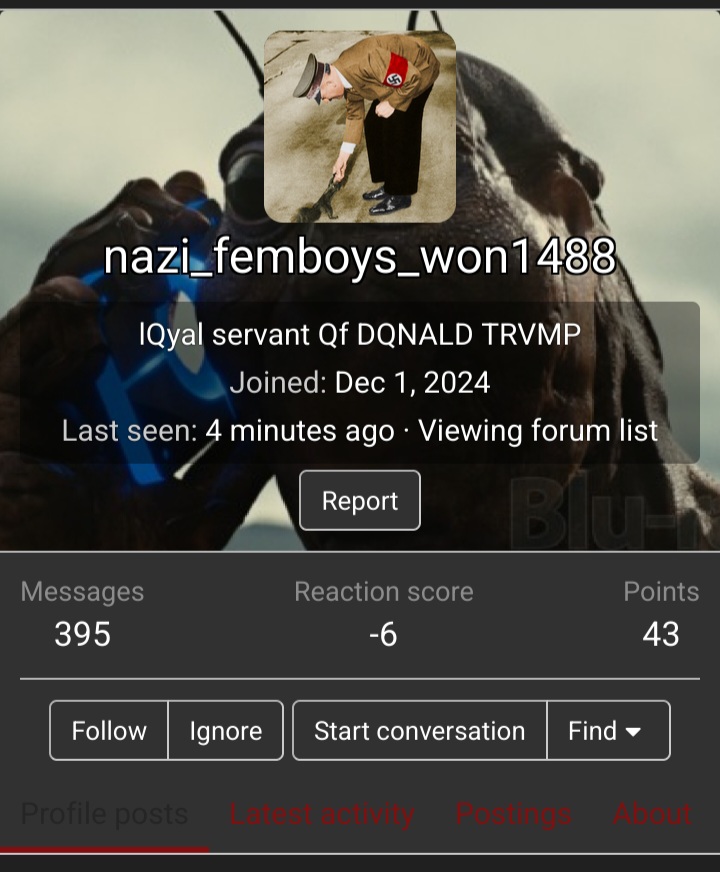Screen dimensions: 720x872
Task: View the About tab
Action: tap(651, 815)
